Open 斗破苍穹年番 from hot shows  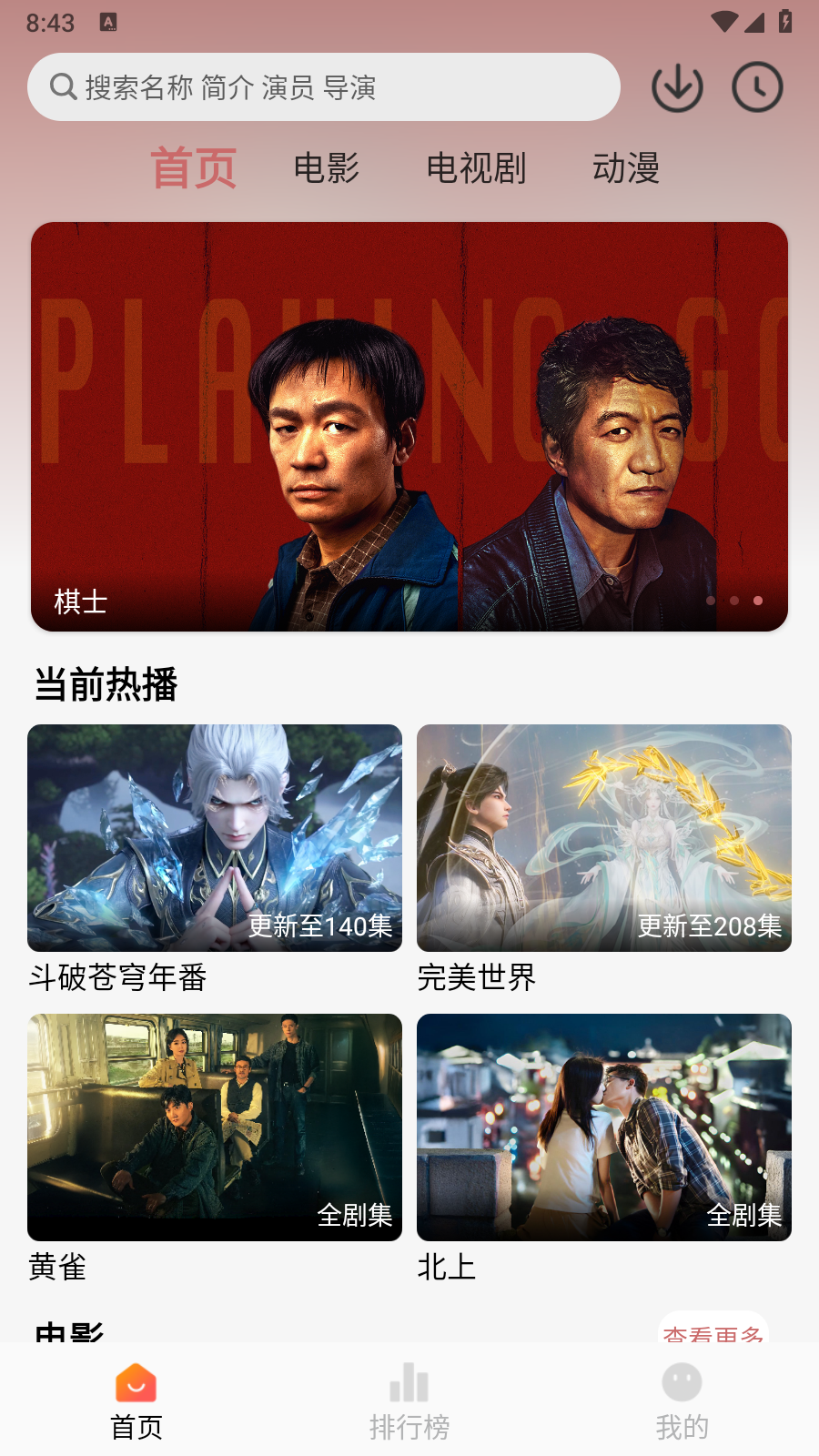click(215, 859)
